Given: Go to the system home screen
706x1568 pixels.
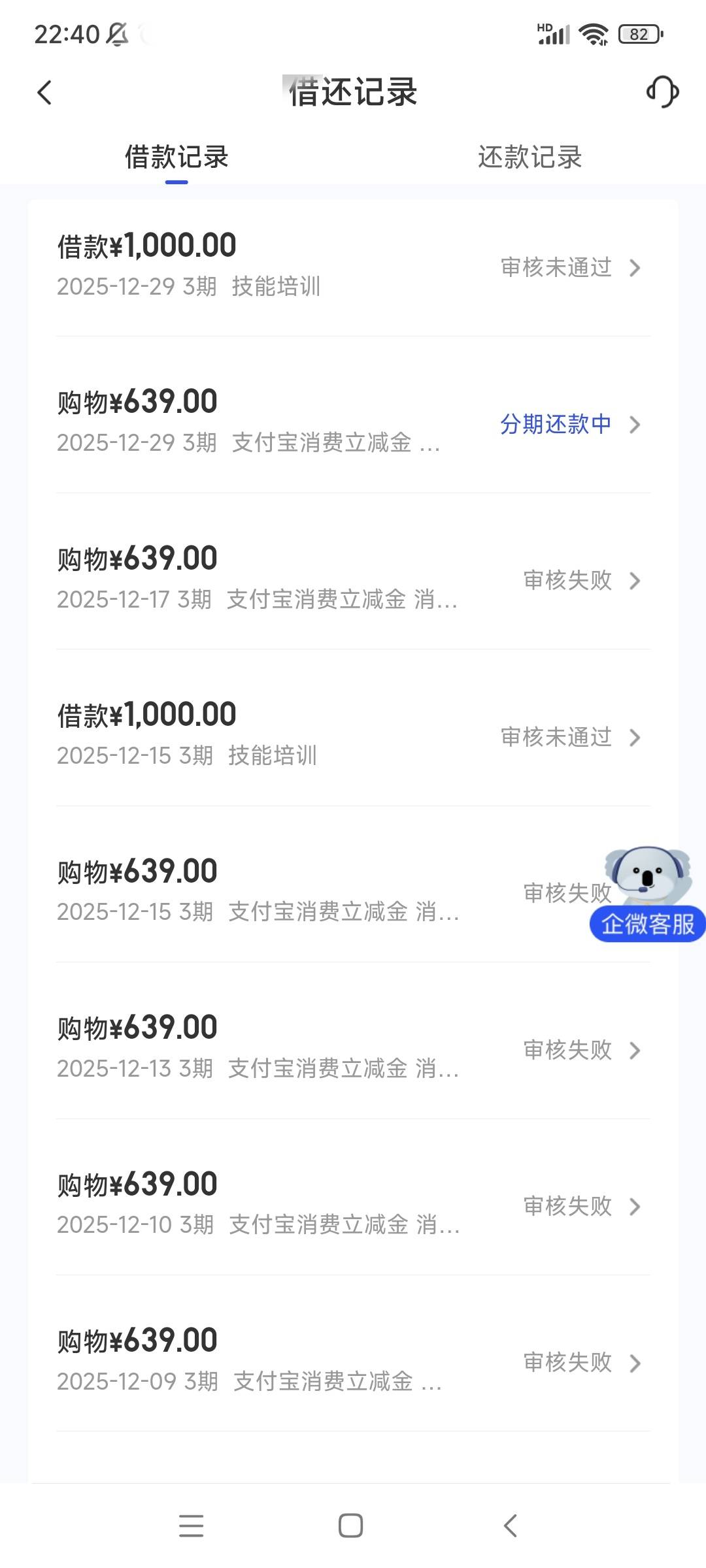Looking at the screenshot, I should [x=350, y=1526].
